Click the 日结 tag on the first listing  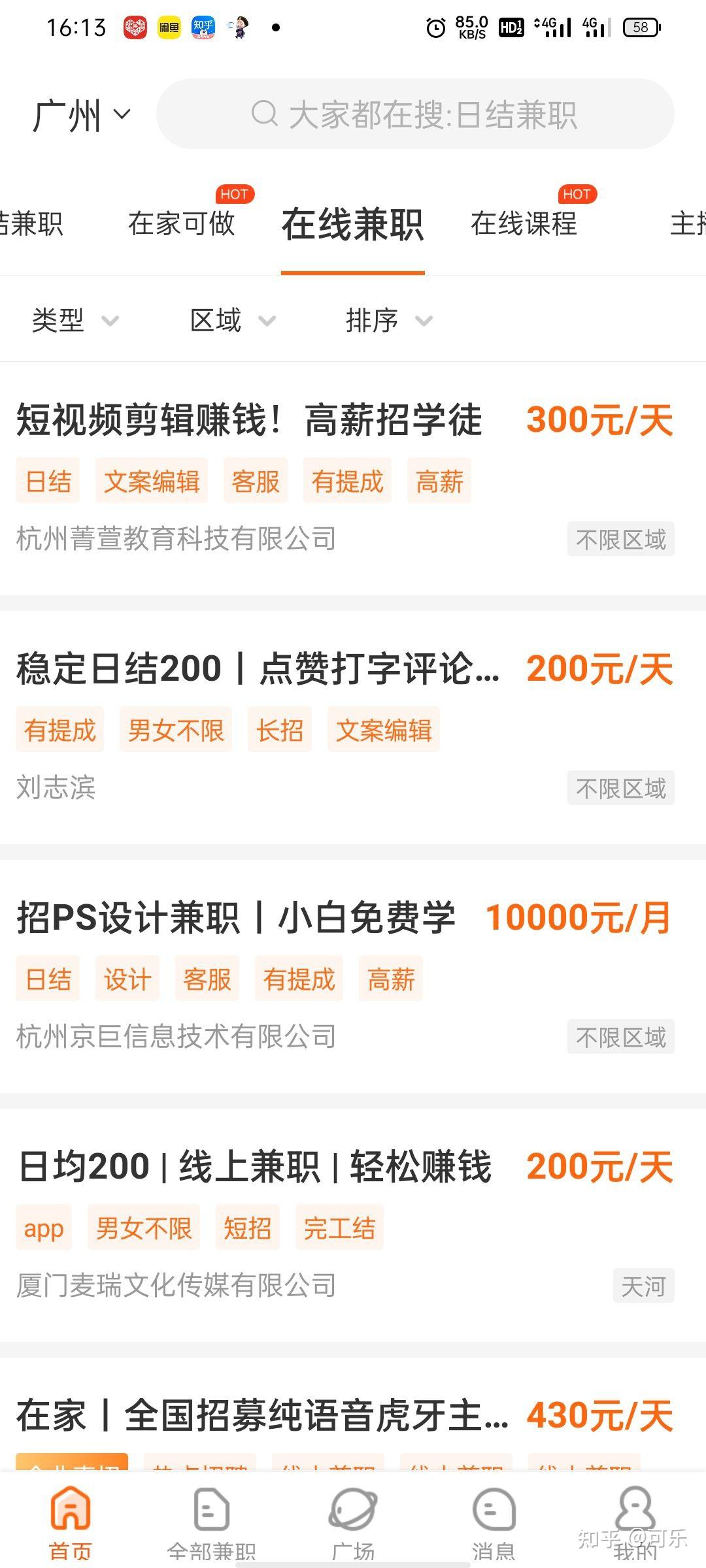(x=47, y=480)
